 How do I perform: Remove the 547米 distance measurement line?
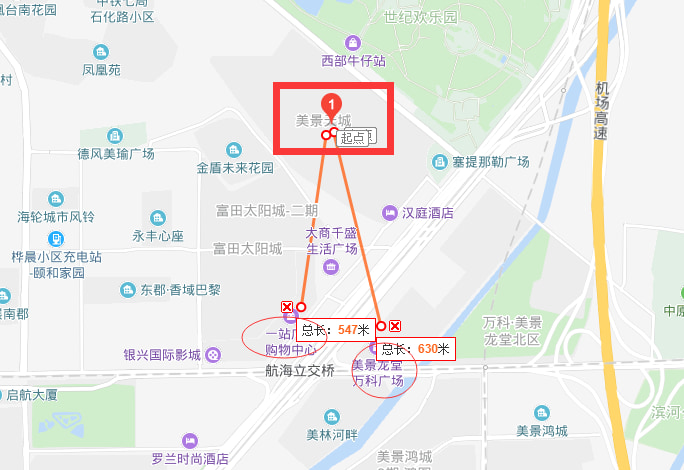tap(287, 307)
